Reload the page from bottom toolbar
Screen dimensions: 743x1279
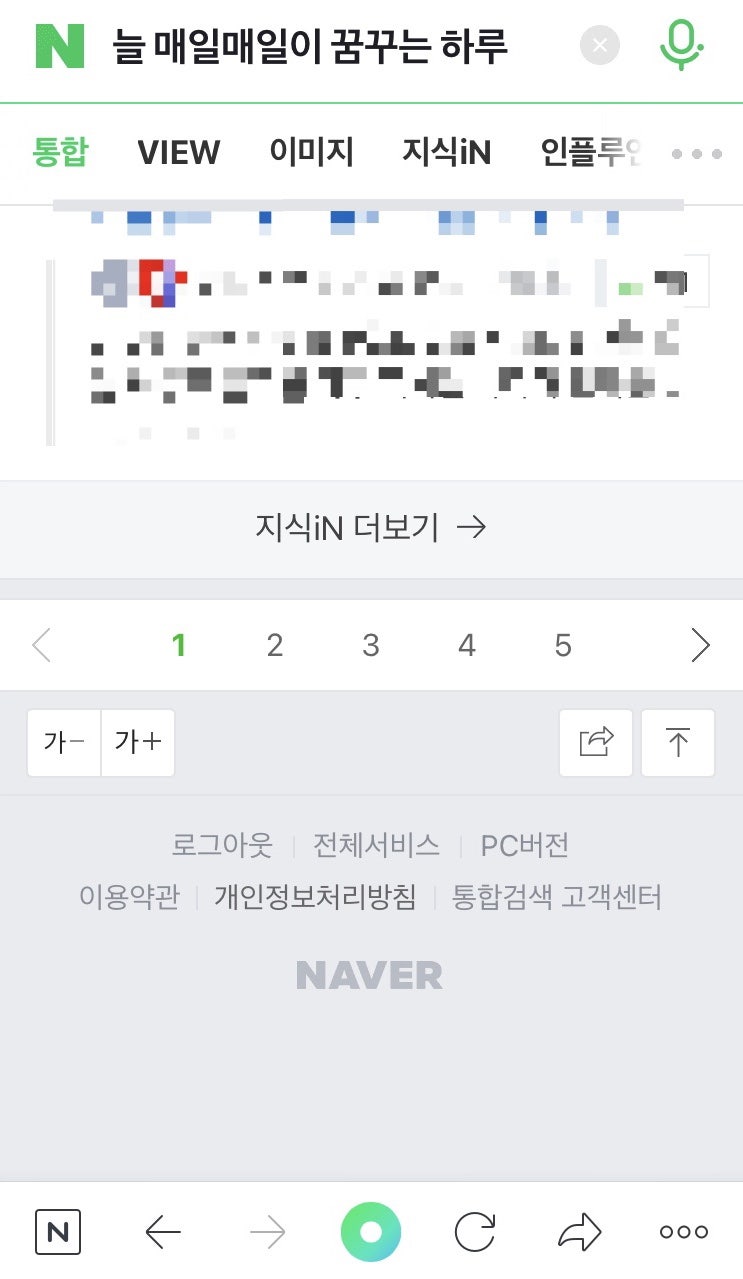[475, 1232]
